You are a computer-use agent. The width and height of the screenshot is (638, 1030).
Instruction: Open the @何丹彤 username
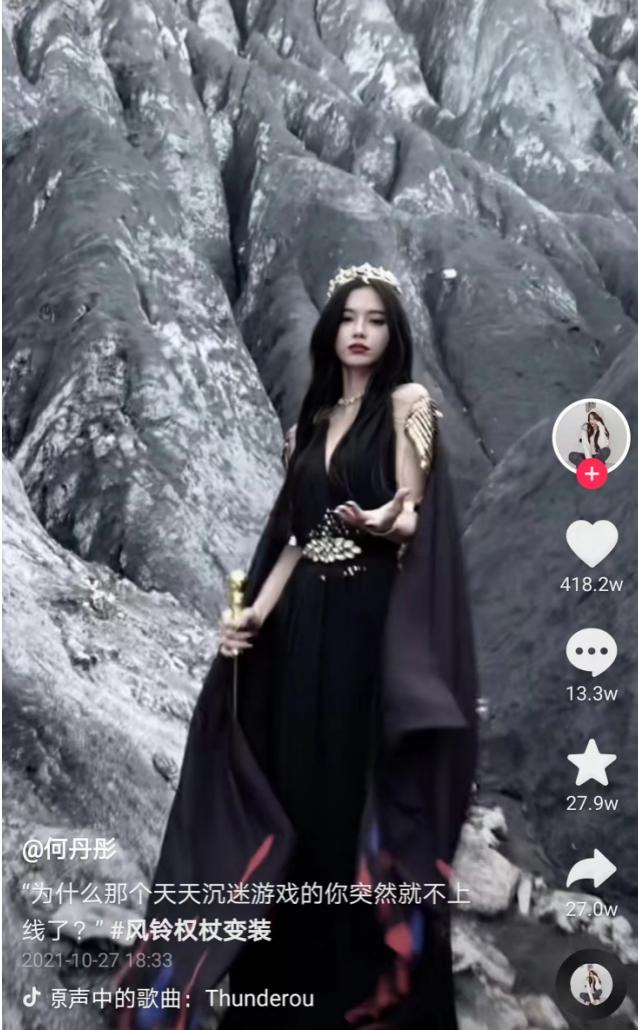click(x=69, y=849)
